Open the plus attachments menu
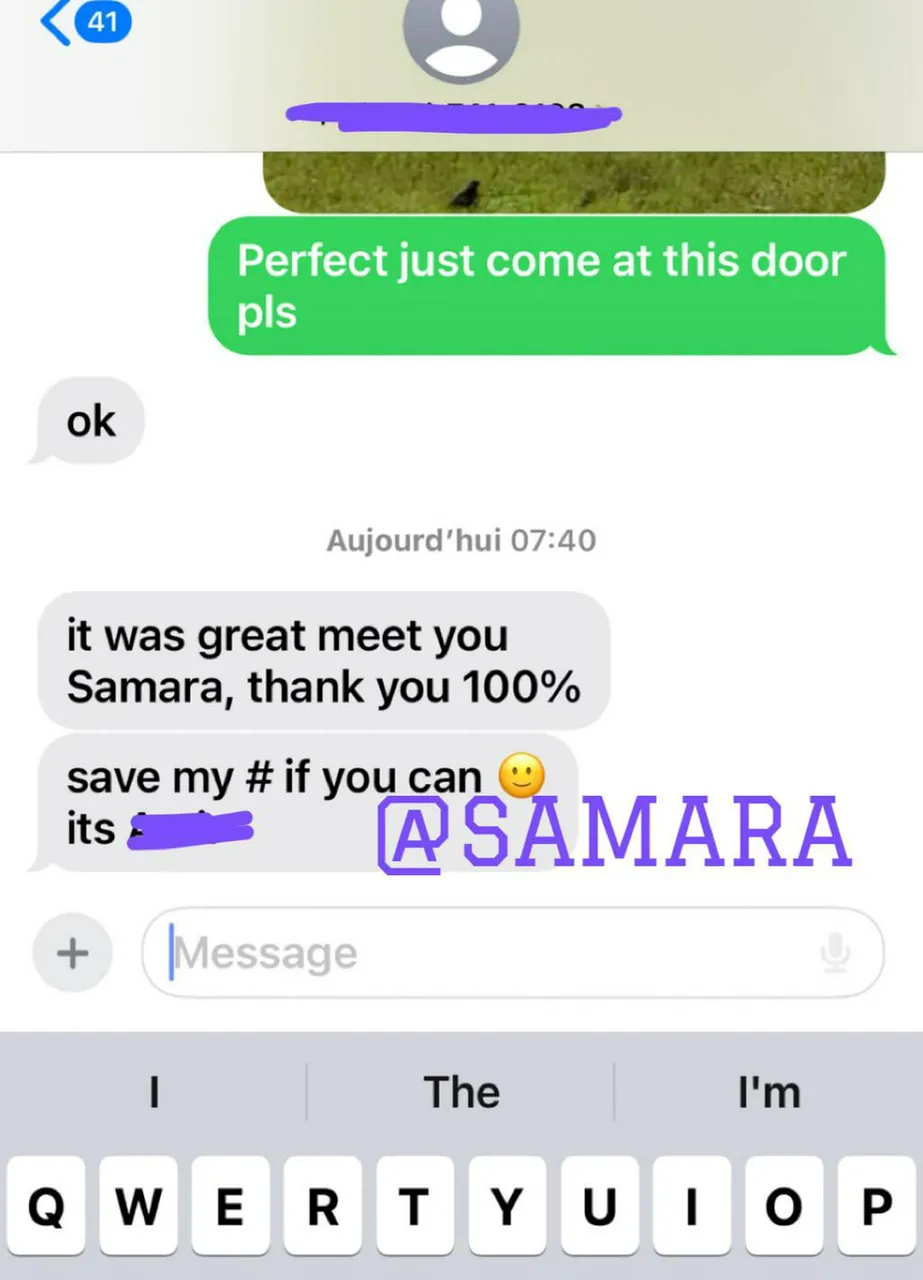 click(71, 953)
